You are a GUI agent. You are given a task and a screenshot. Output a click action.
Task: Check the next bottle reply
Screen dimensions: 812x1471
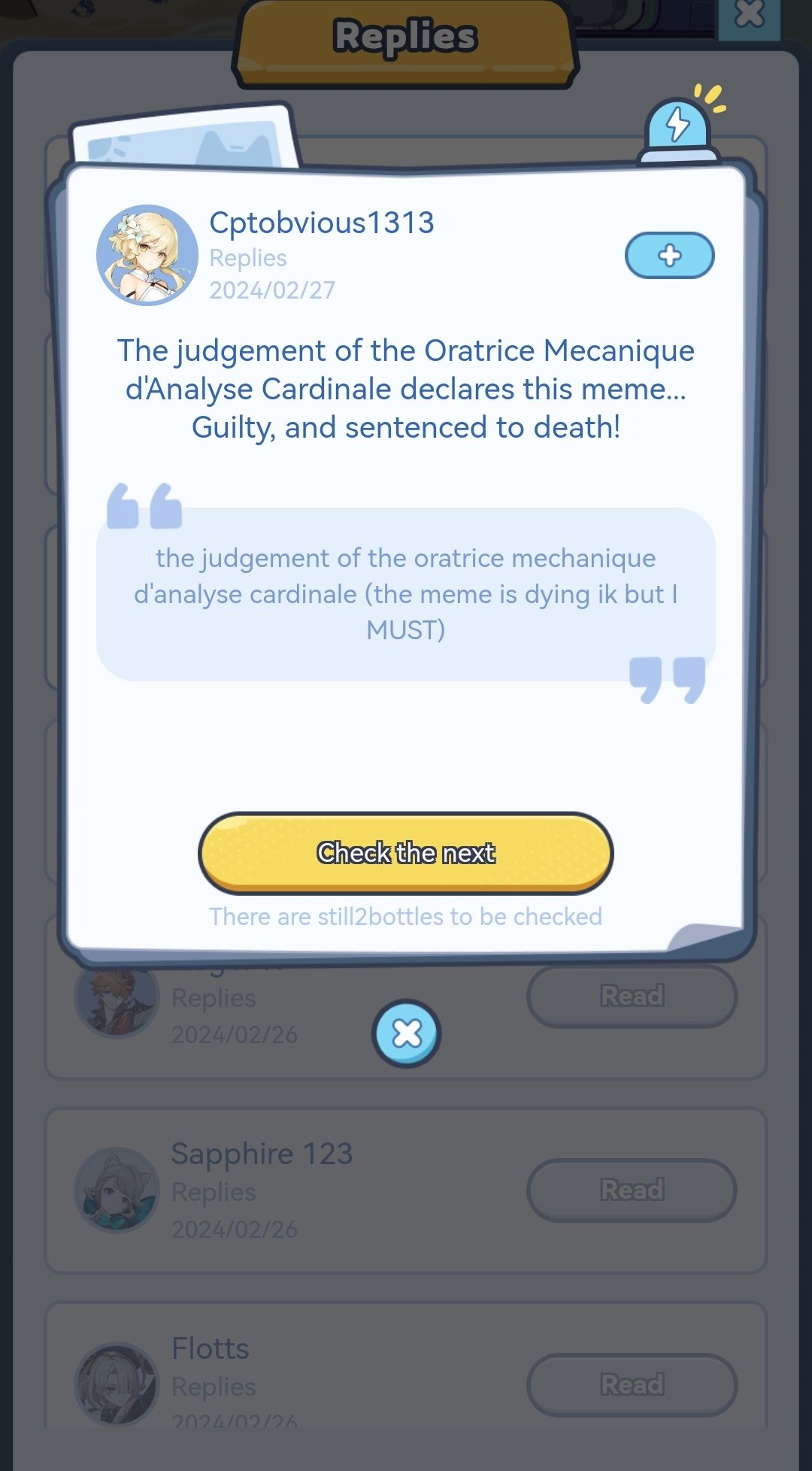406,853
